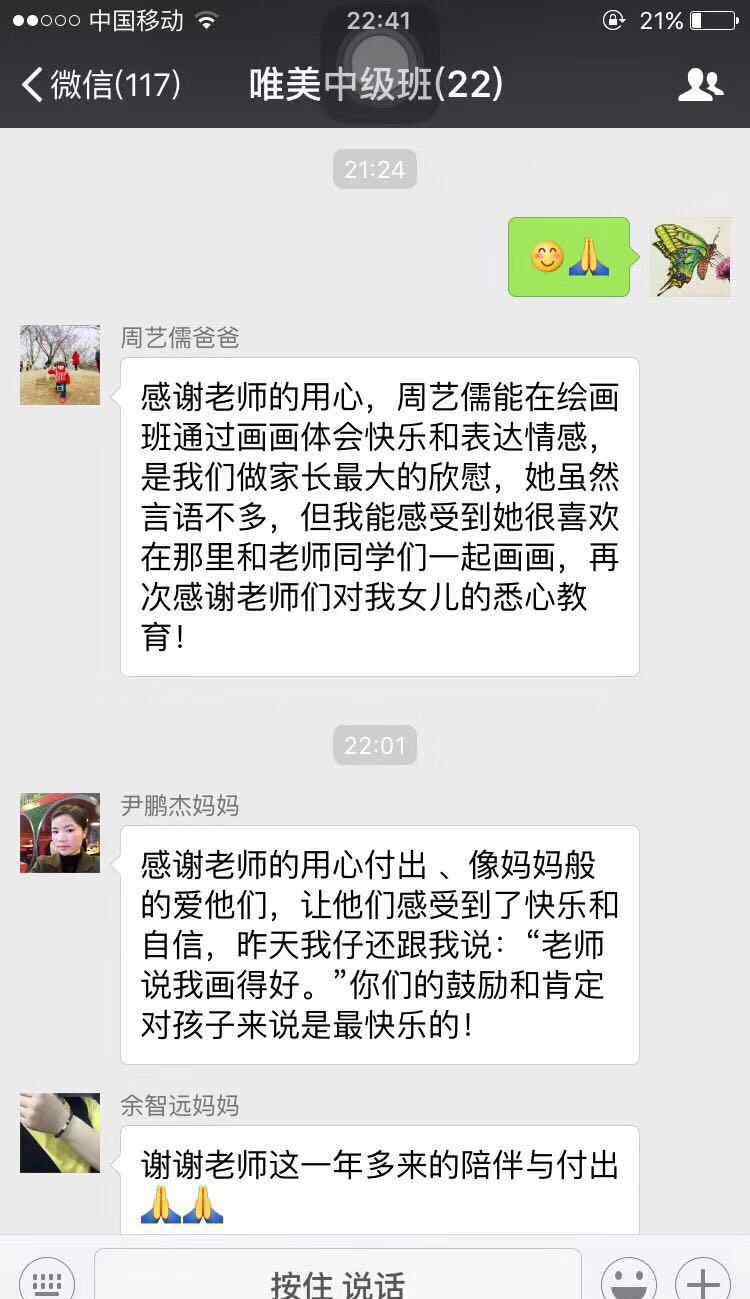Switch to keyboard text input
Screen dimensions: 750x1299
click(47, 1281)
